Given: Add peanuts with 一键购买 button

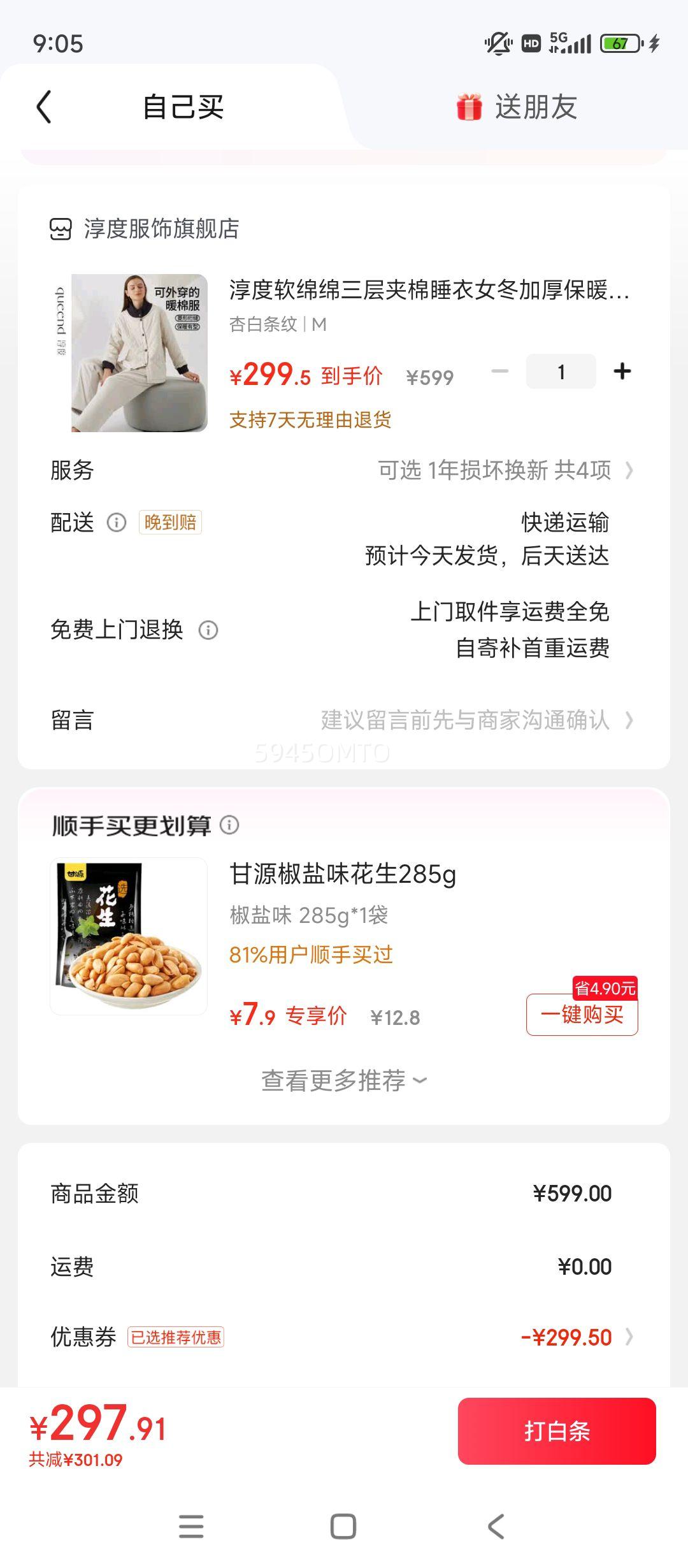Looking at the screenshot, I should click(x=582, y=1014).
